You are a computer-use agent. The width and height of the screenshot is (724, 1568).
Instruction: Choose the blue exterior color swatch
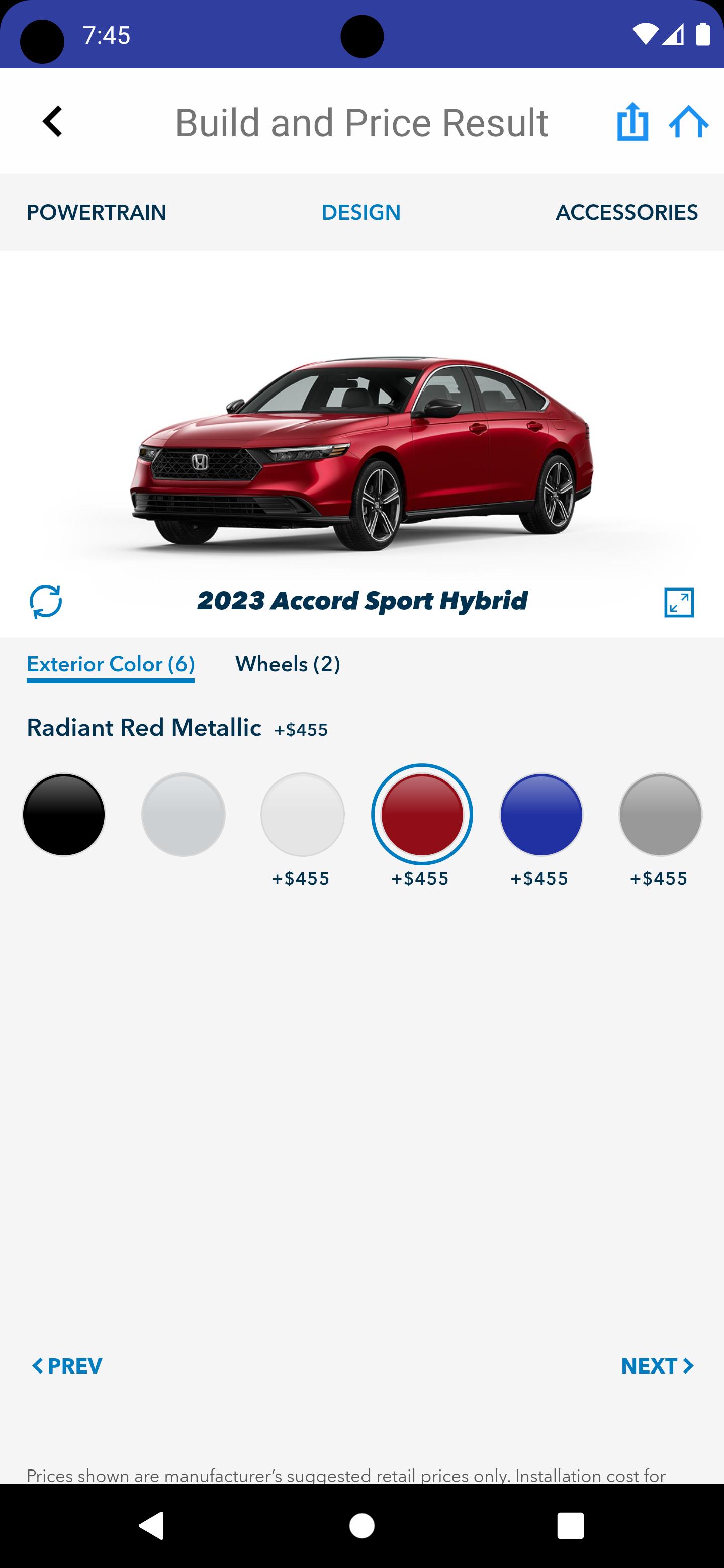[x=541, y=815]
